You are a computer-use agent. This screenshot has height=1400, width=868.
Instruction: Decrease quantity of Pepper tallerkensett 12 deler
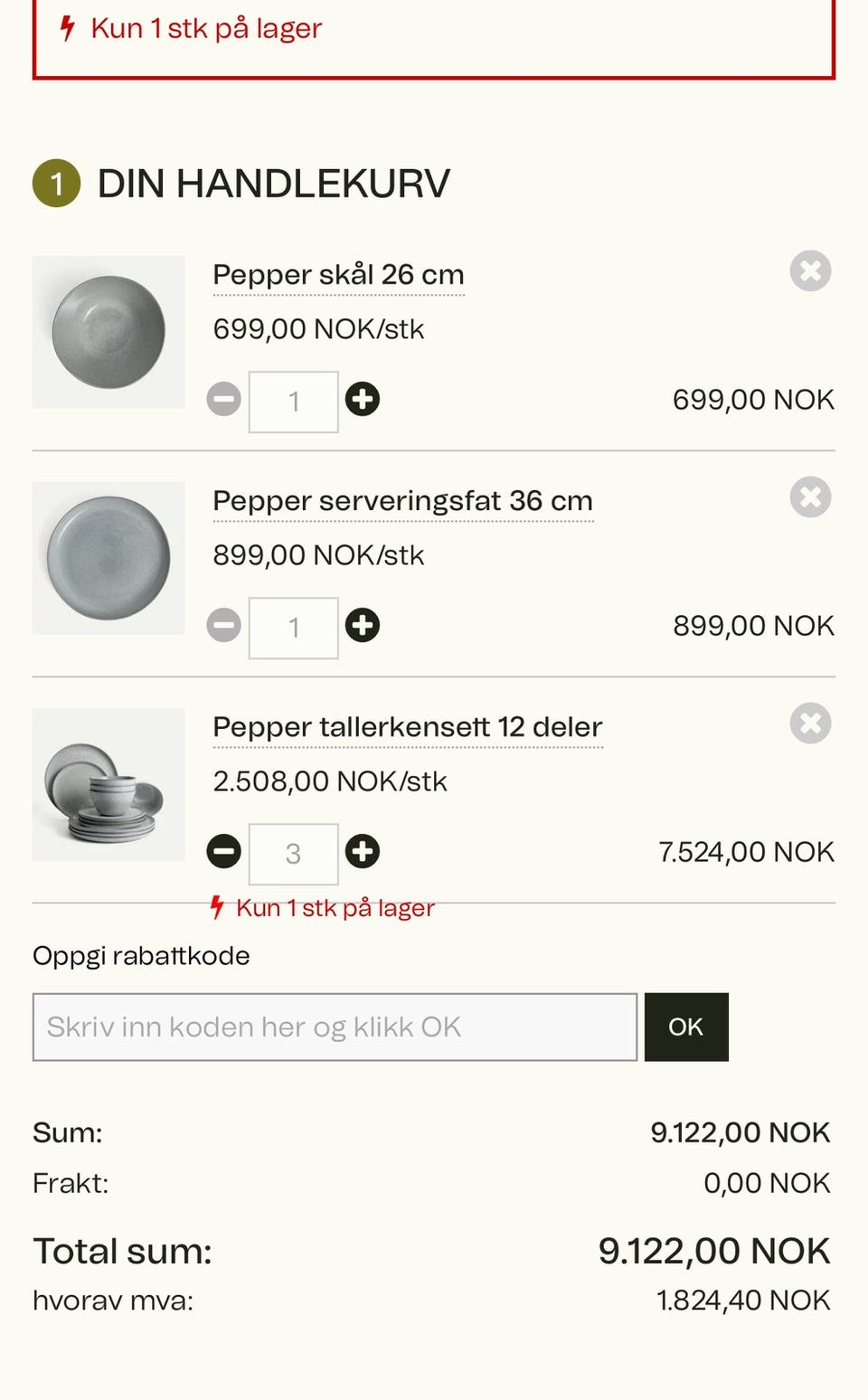[x=223, y=852]
